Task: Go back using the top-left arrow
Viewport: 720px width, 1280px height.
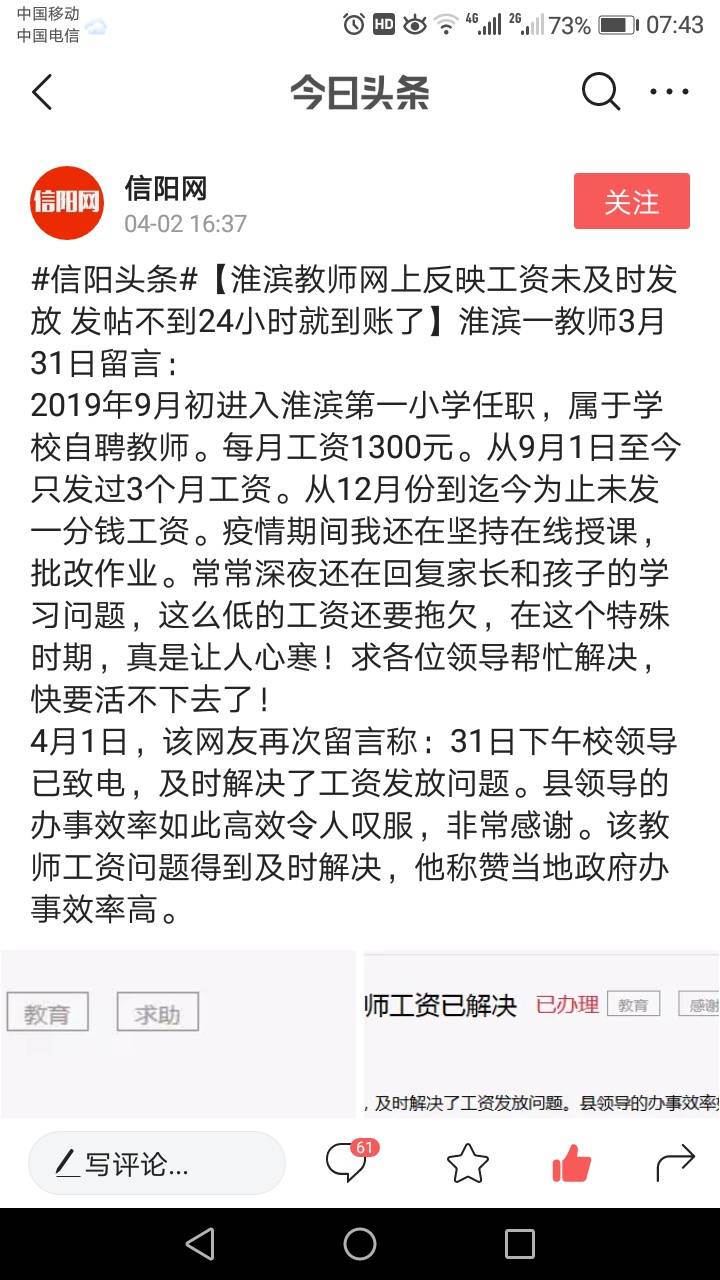Action: (42, 93)
